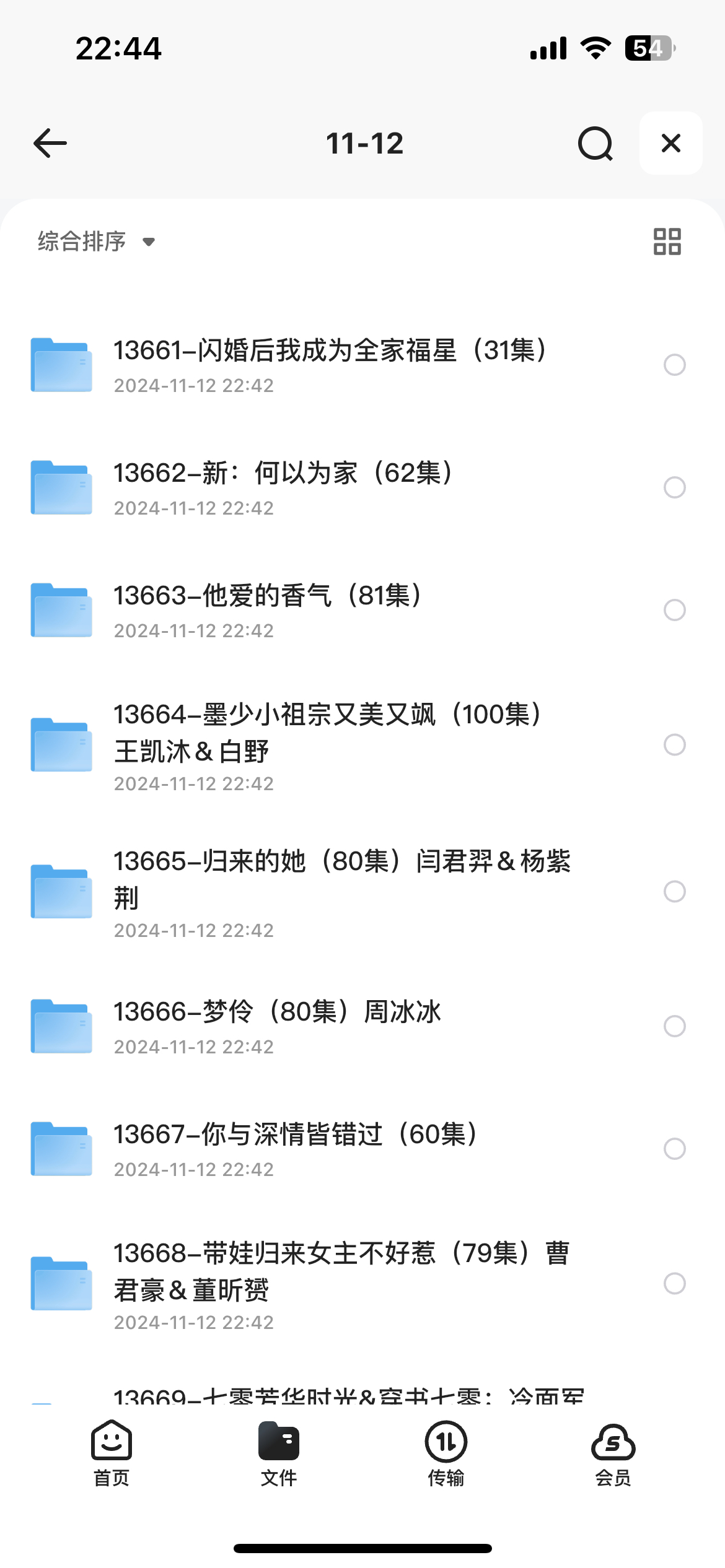Tick the selector for 13666-梦伶
Image resolution: width=725 pixels, height=1568 pixels.
(x=674, y=1026)
